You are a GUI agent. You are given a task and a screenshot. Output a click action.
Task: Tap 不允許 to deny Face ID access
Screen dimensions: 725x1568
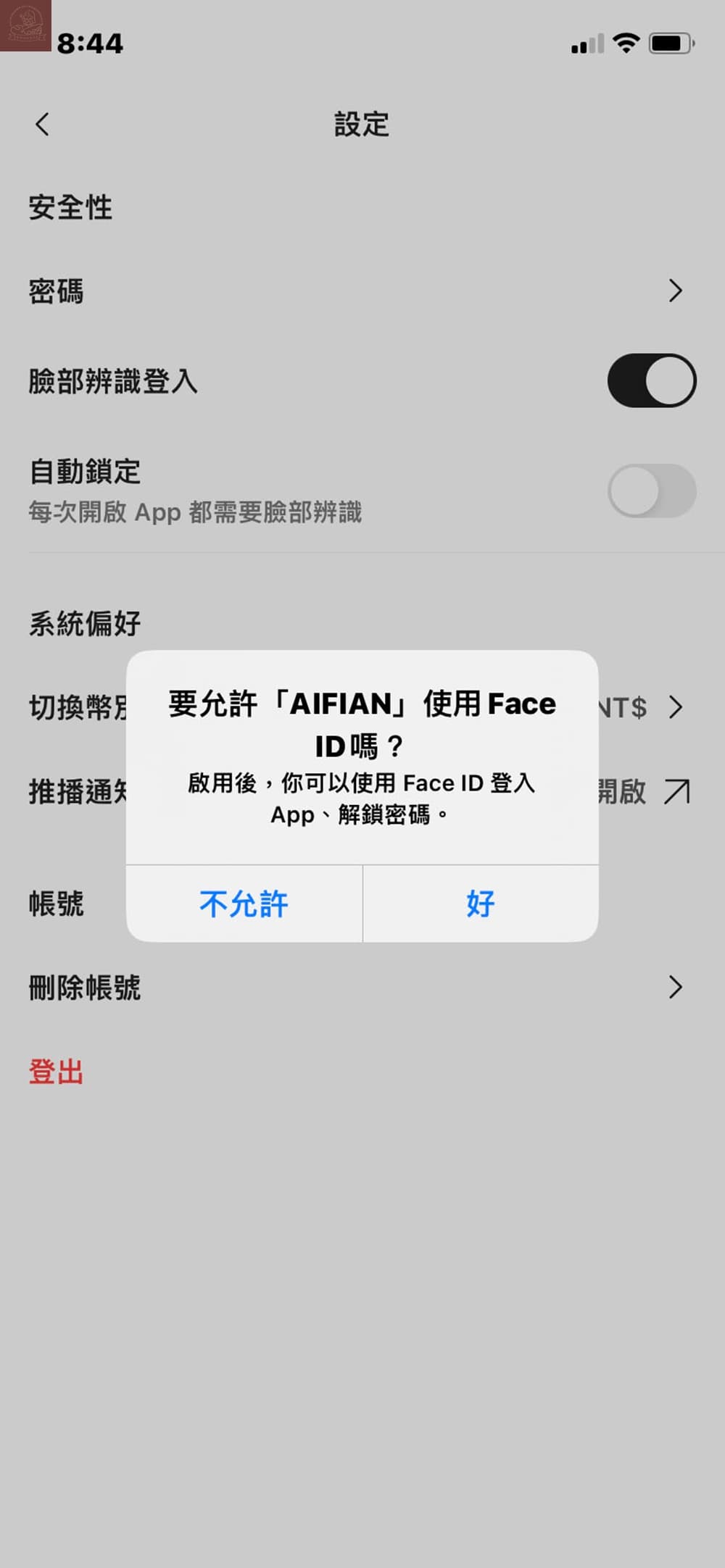(x=243, y=904)
